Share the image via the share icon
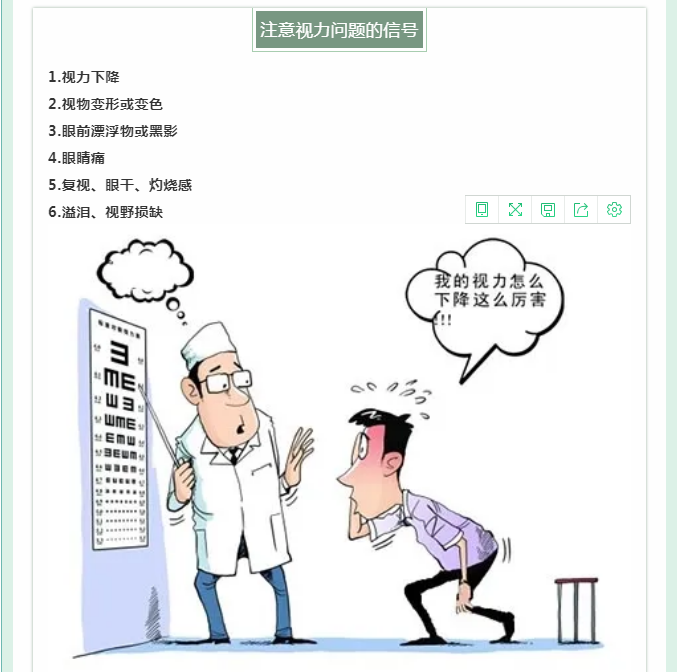Viewport: 677px width, 672px height. pos(581,209)
